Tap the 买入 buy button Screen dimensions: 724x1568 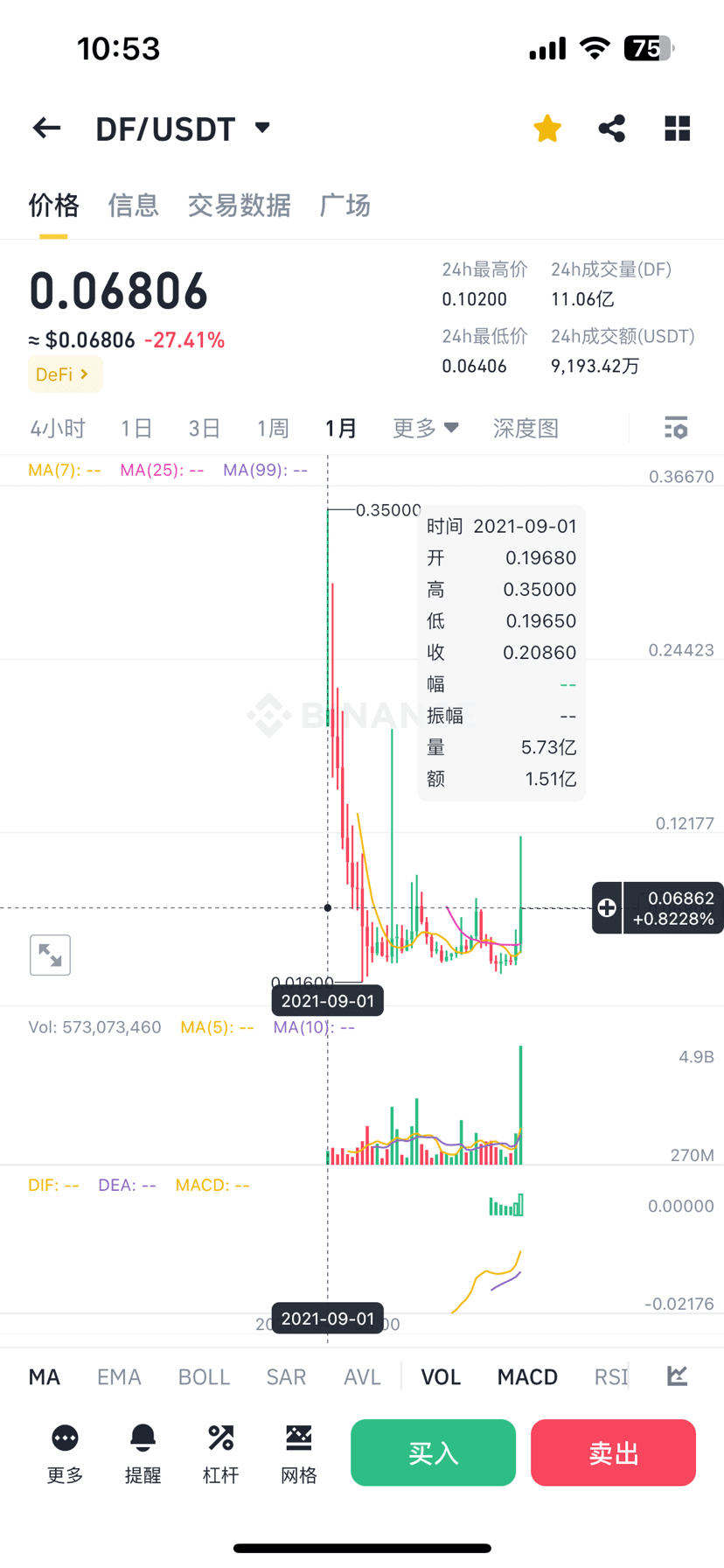coord(433,1453)
